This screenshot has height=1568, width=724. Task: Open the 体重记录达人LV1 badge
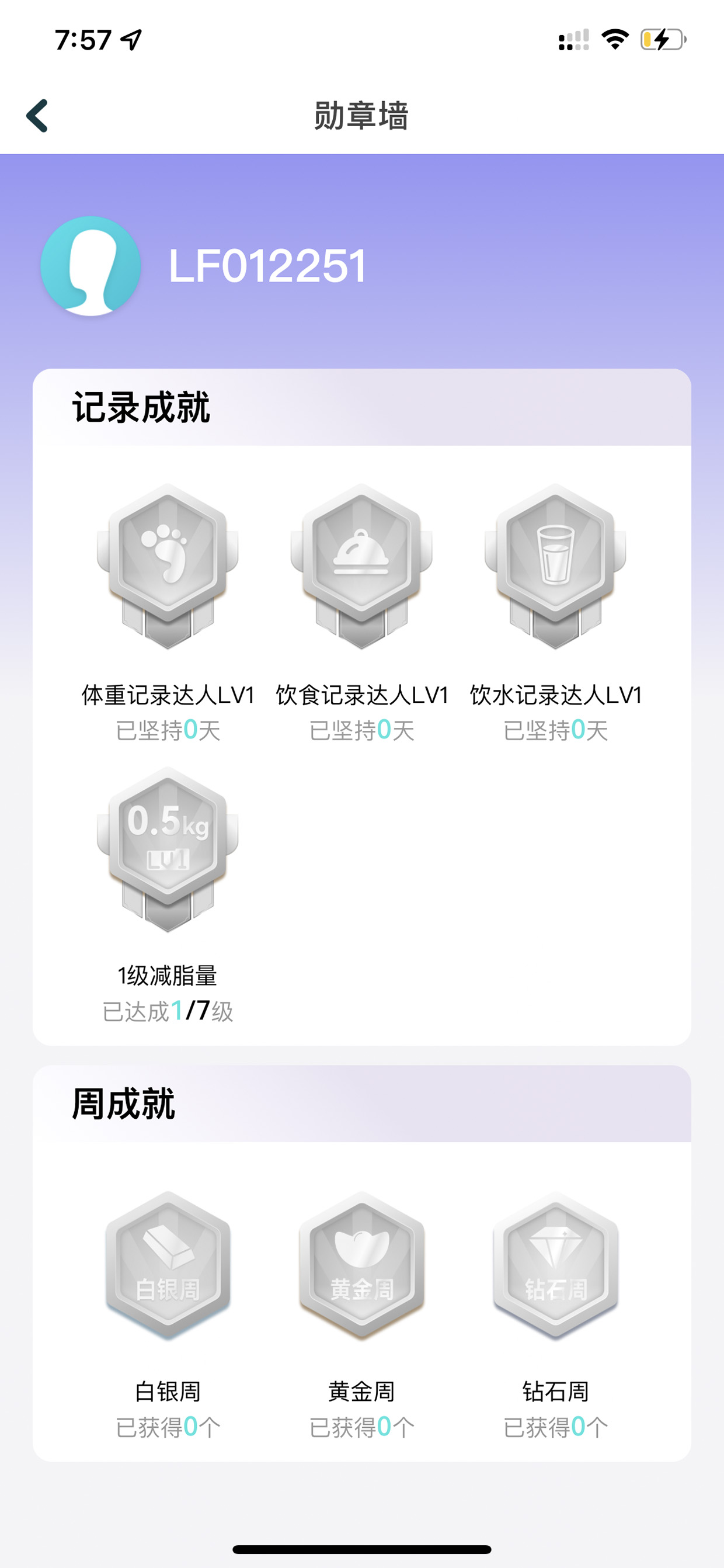pyautogui.click(x=168, y=567)
